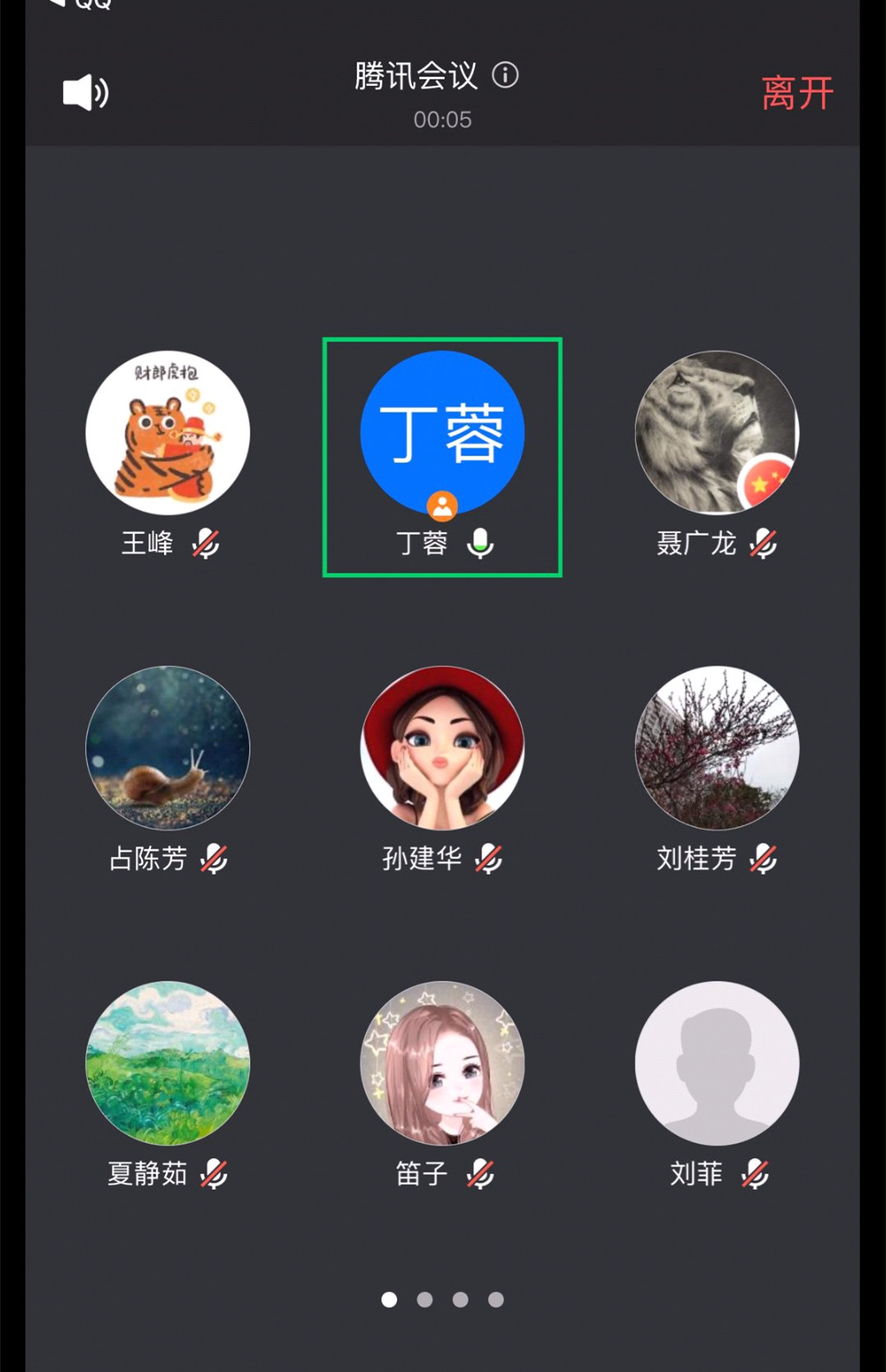Select participant 王峰's avatar
This screenshot has height=1372, width=886.
pos(168,433)
